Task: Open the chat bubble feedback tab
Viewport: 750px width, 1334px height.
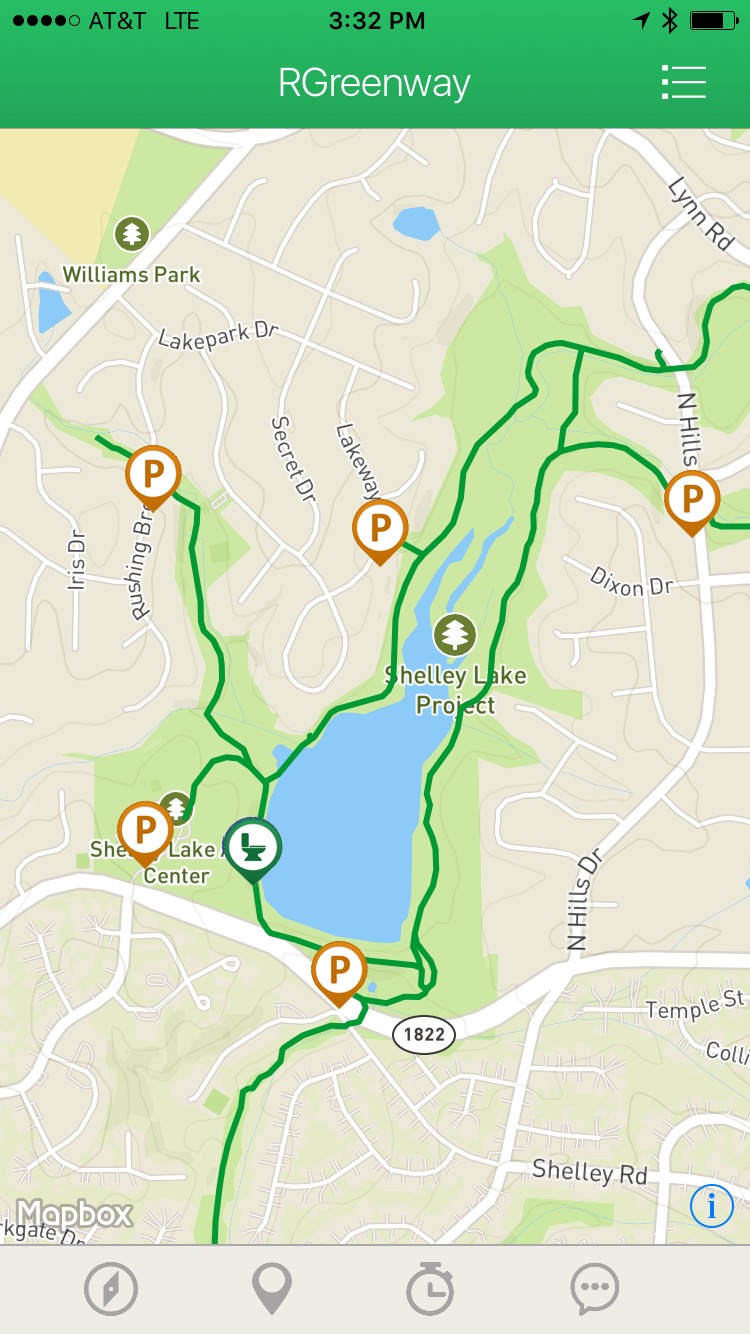Action: tap(594, 1289)
